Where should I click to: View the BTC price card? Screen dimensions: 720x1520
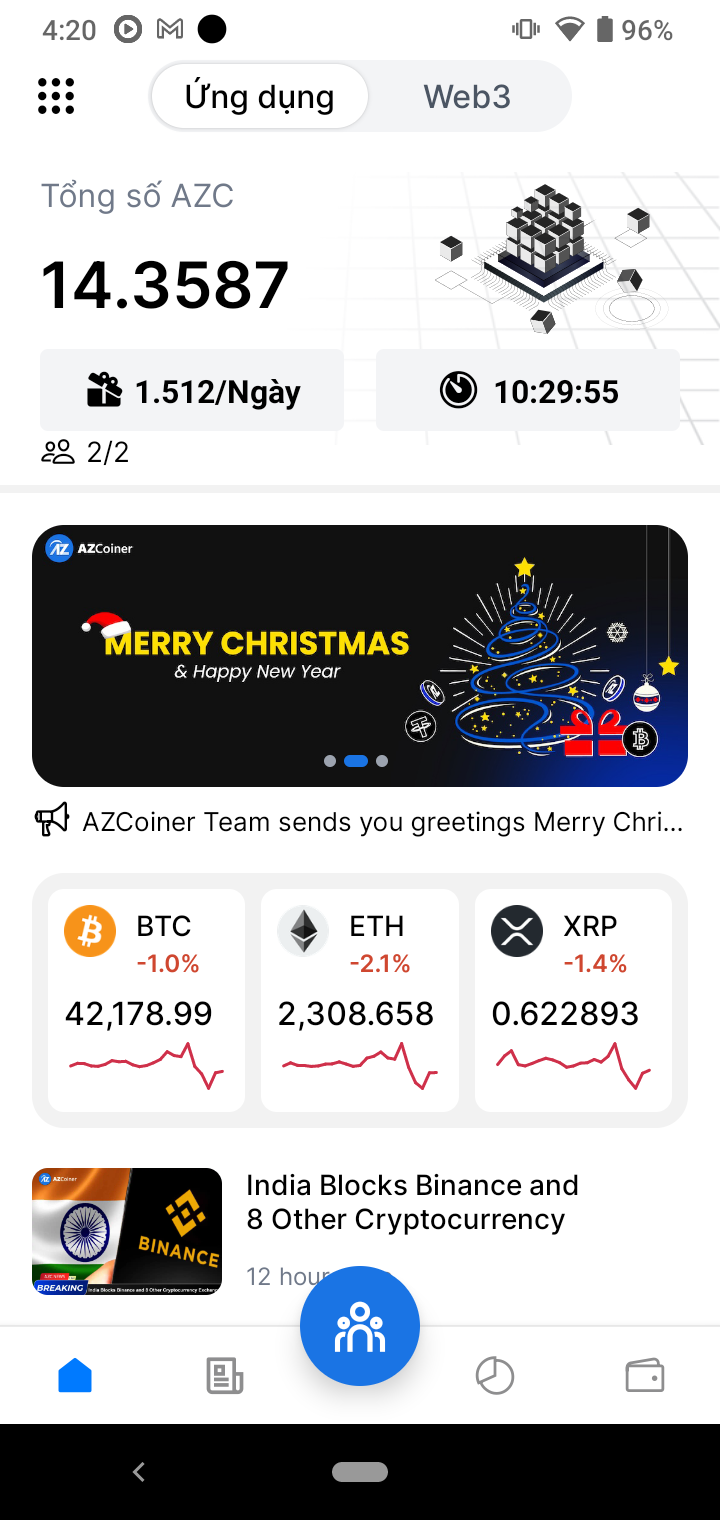[x=146, y=1000]
